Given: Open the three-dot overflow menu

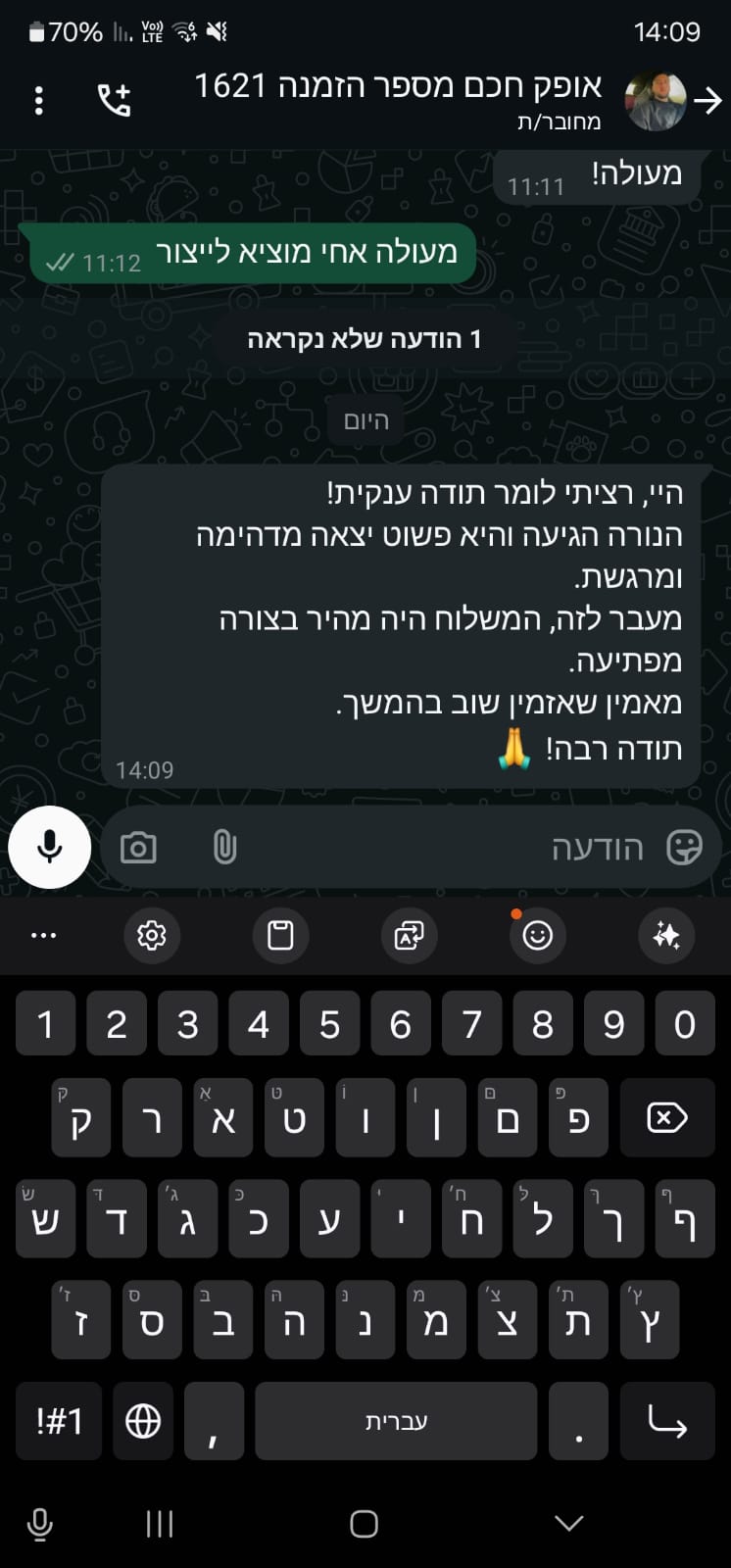Looking at the screenshot, I should point(39,101).
